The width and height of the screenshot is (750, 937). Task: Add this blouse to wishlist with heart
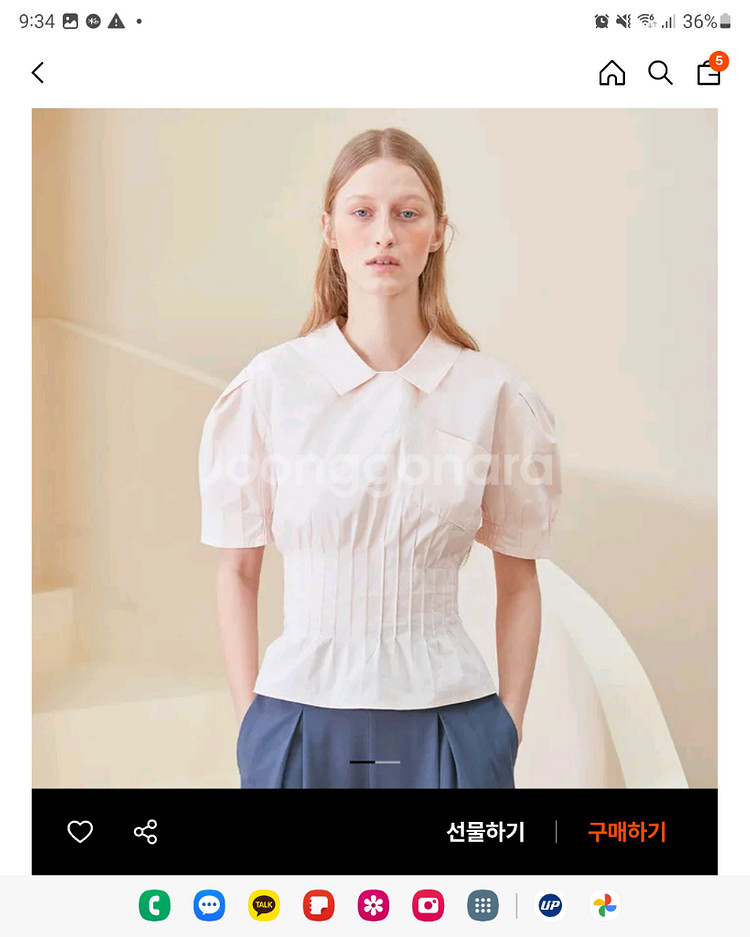click(80, 831)
